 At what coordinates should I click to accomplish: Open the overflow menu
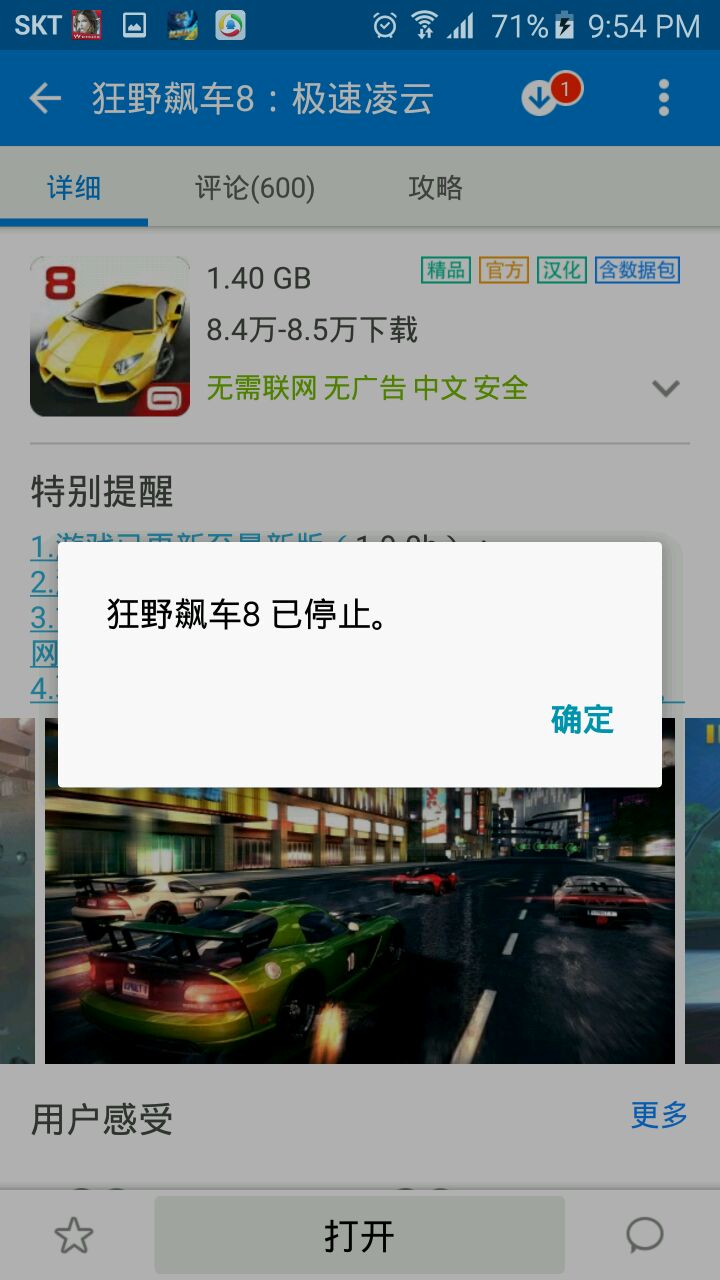(663, 98)
